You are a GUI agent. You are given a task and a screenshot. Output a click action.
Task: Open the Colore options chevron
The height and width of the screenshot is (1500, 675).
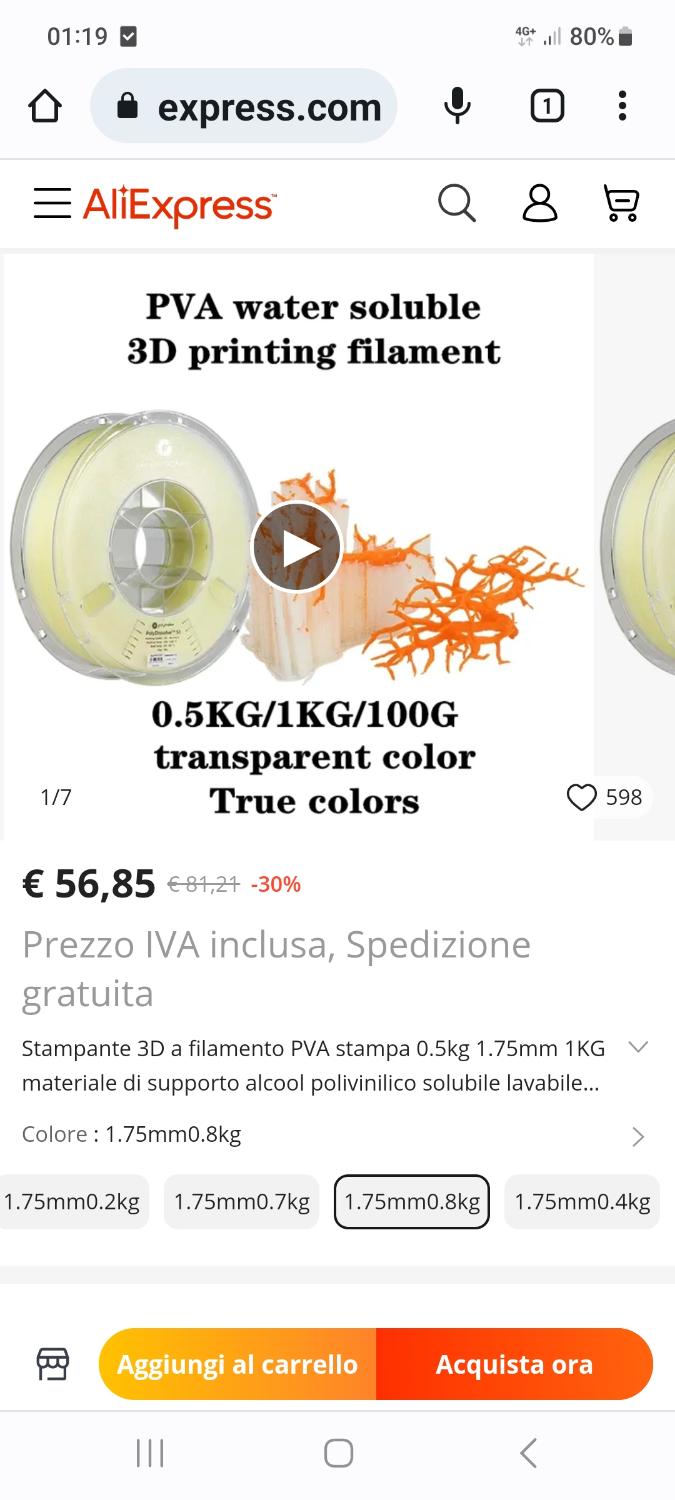pos(637,1137)
